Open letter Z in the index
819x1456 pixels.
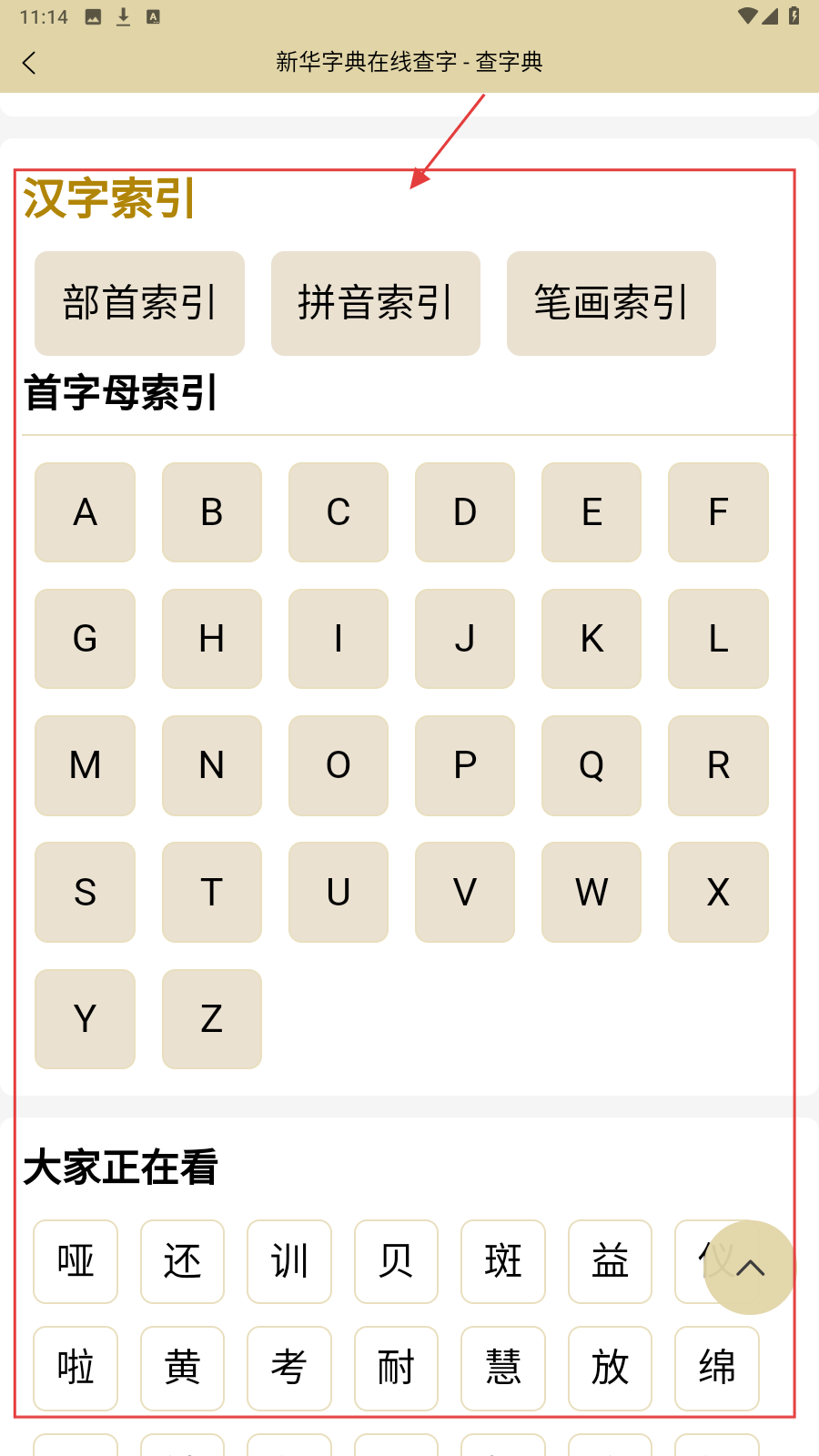tap(211, 1018)
